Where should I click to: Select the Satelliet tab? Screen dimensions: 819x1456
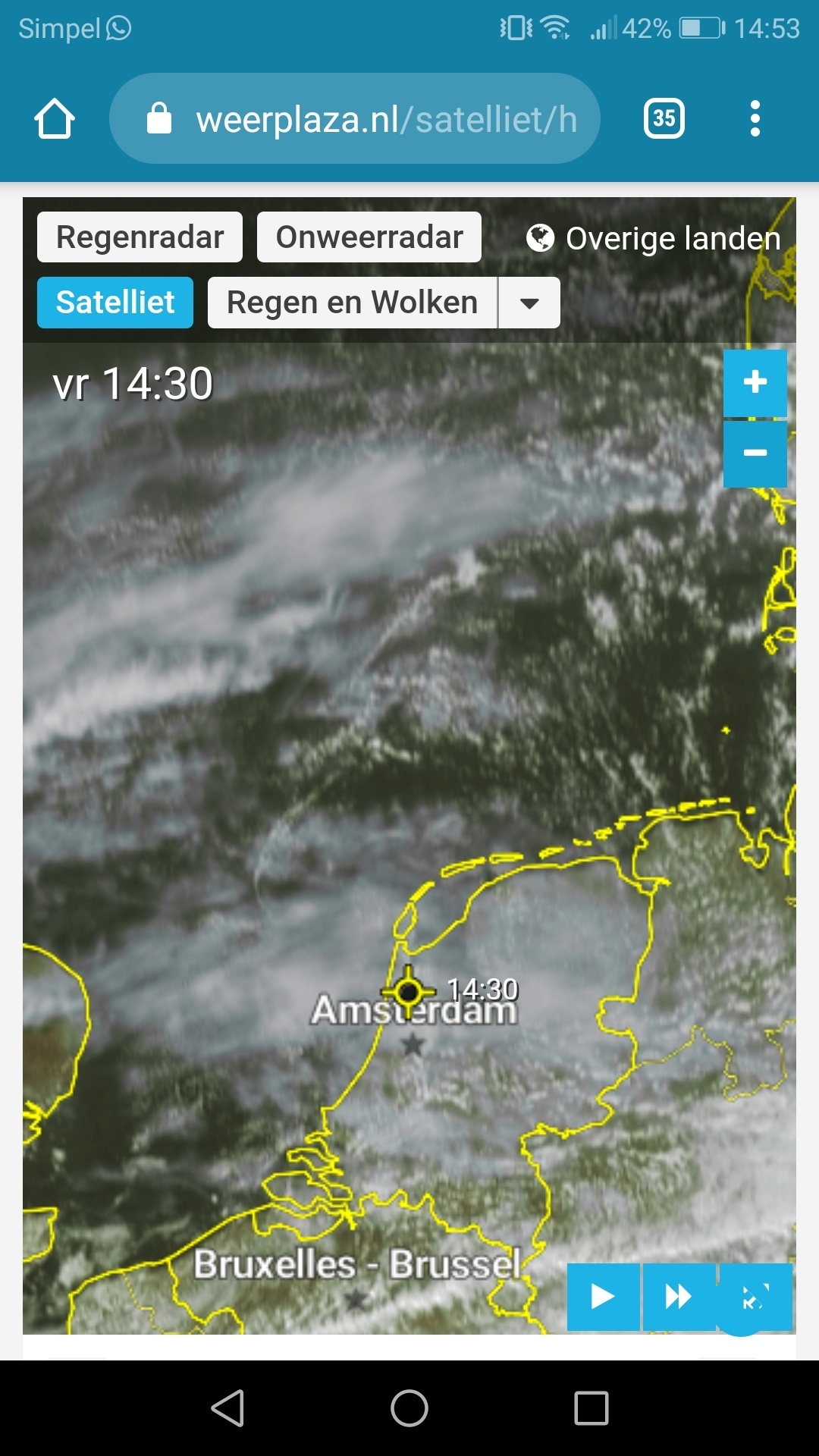115,303
